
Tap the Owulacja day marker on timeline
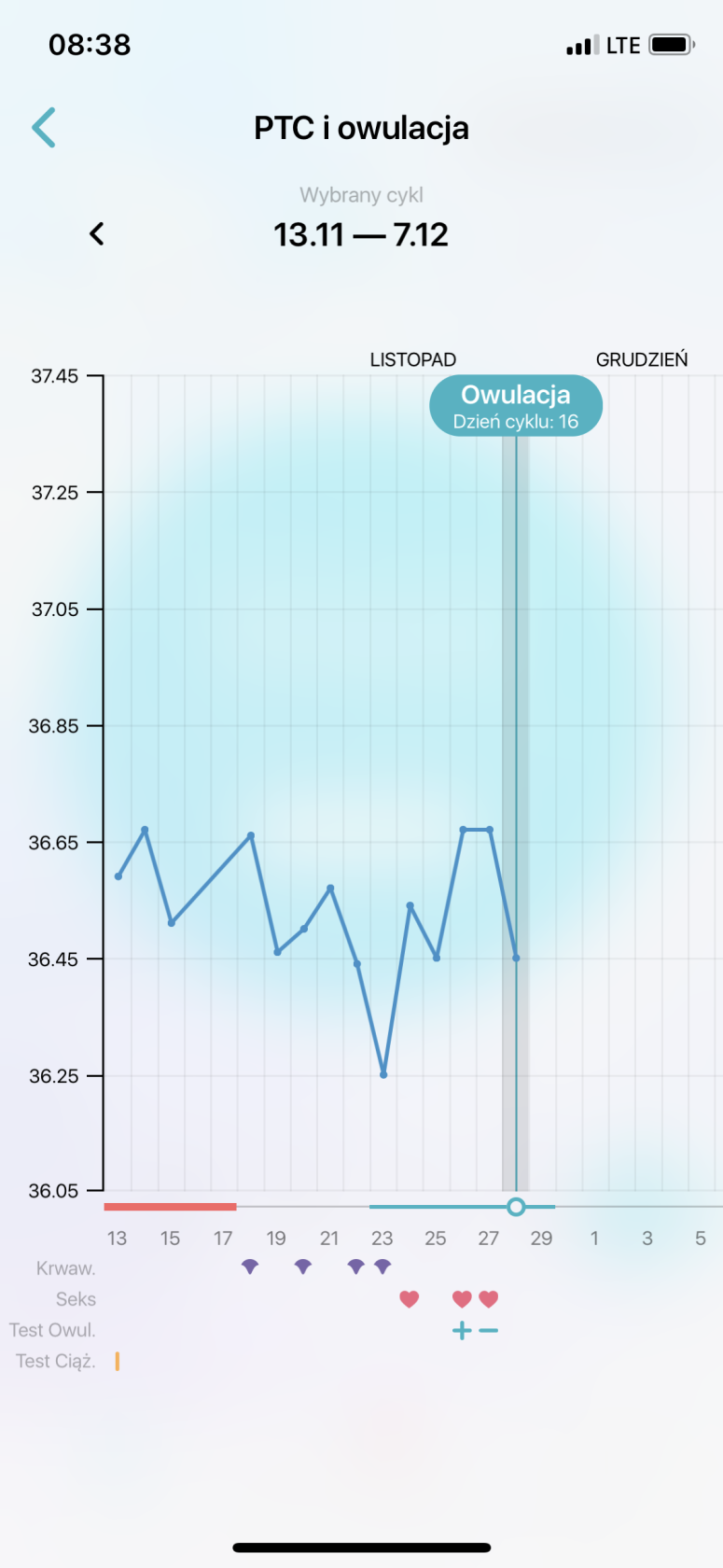tap(516, 1207)
